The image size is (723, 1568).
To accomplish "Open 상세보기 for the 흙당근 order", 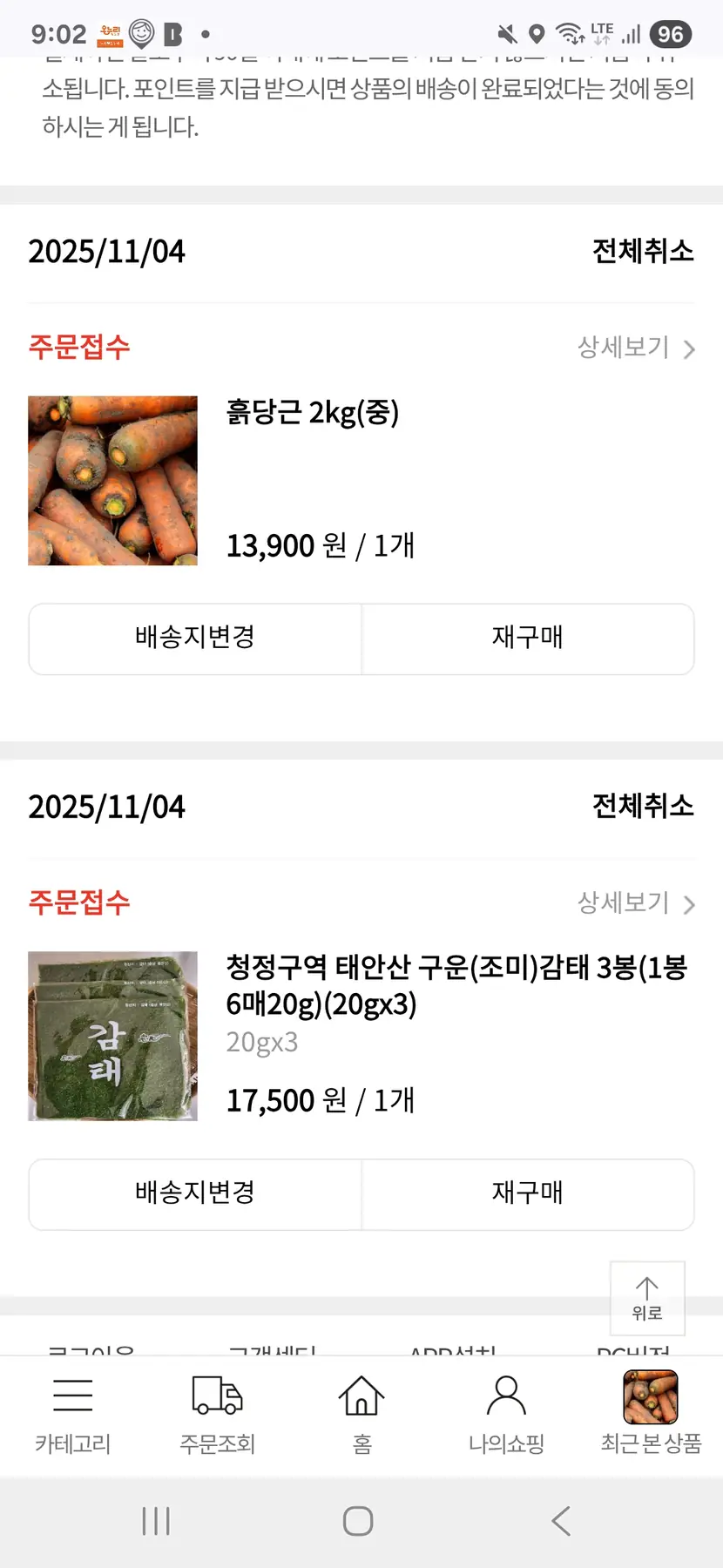I will 636,348.
